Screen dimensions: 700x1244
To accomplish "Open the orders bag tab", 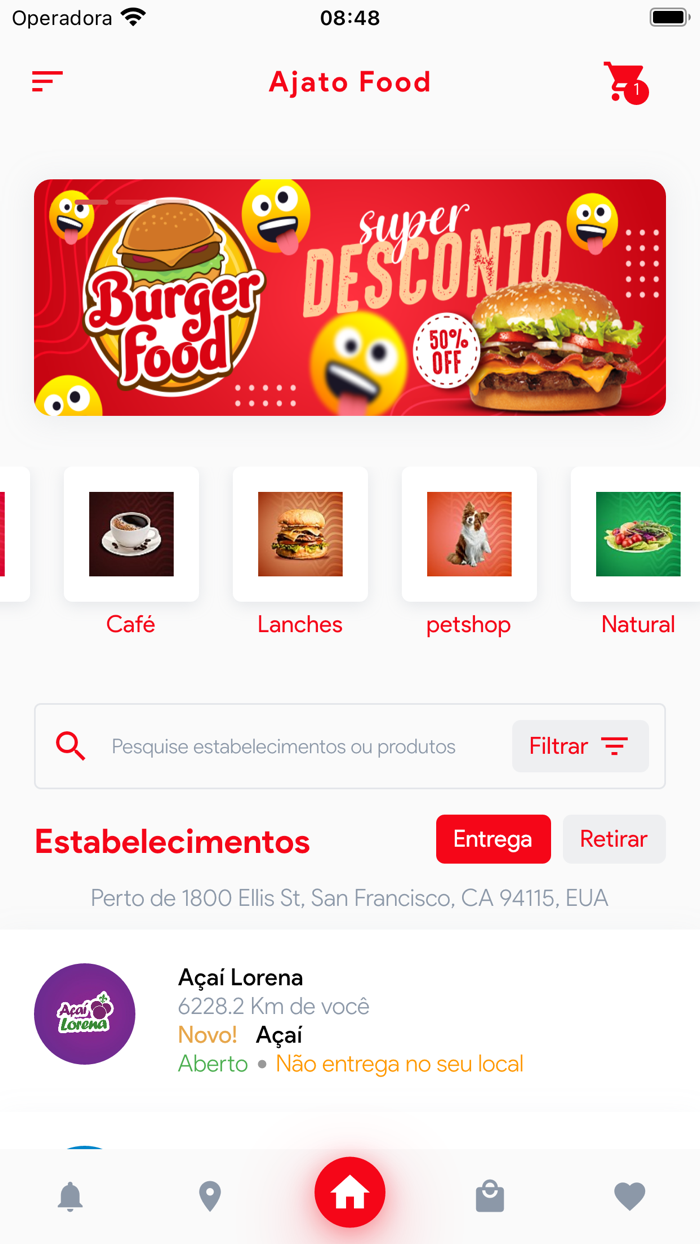I will pyautogui.click(x=490, y=1196).
